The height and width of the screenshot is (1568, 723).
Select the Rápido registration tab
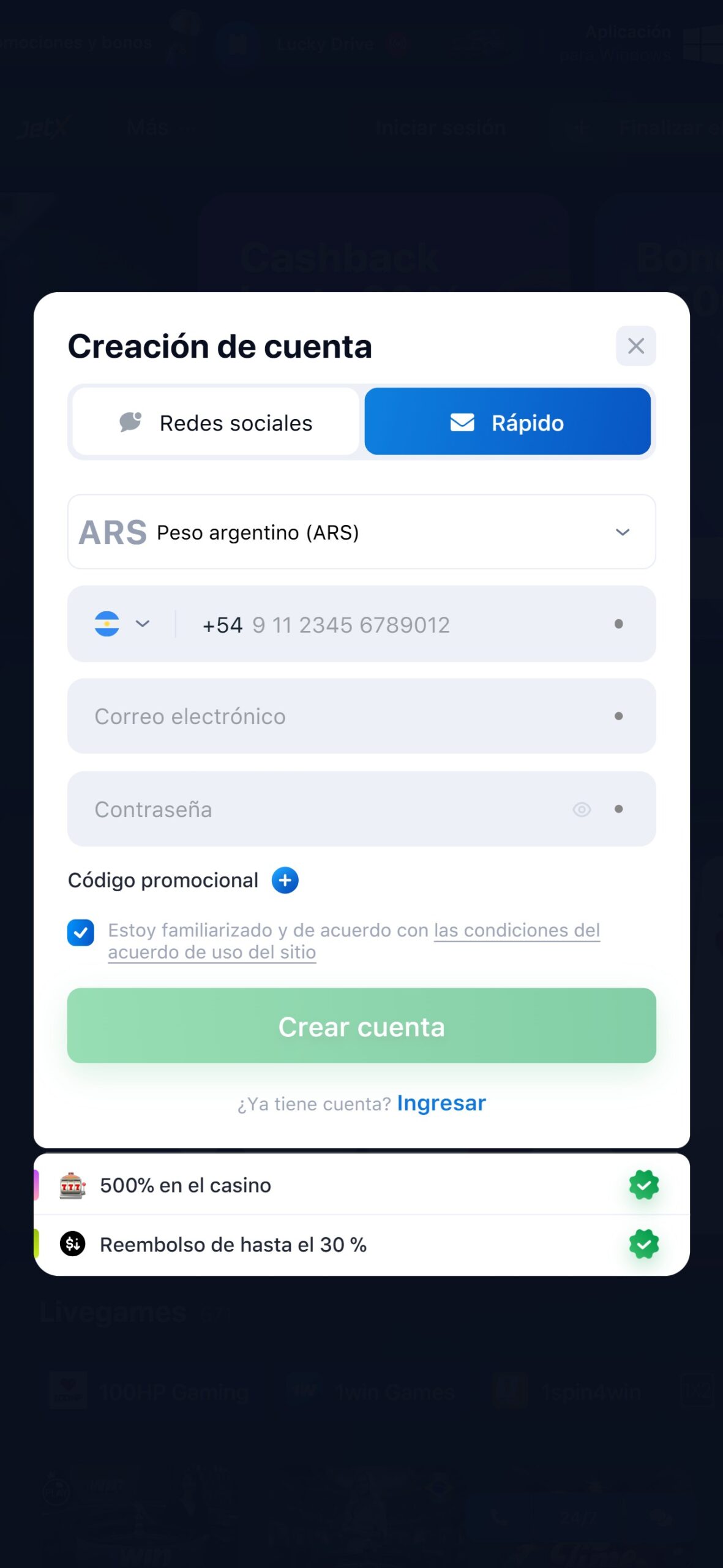(x=507, y=422)
